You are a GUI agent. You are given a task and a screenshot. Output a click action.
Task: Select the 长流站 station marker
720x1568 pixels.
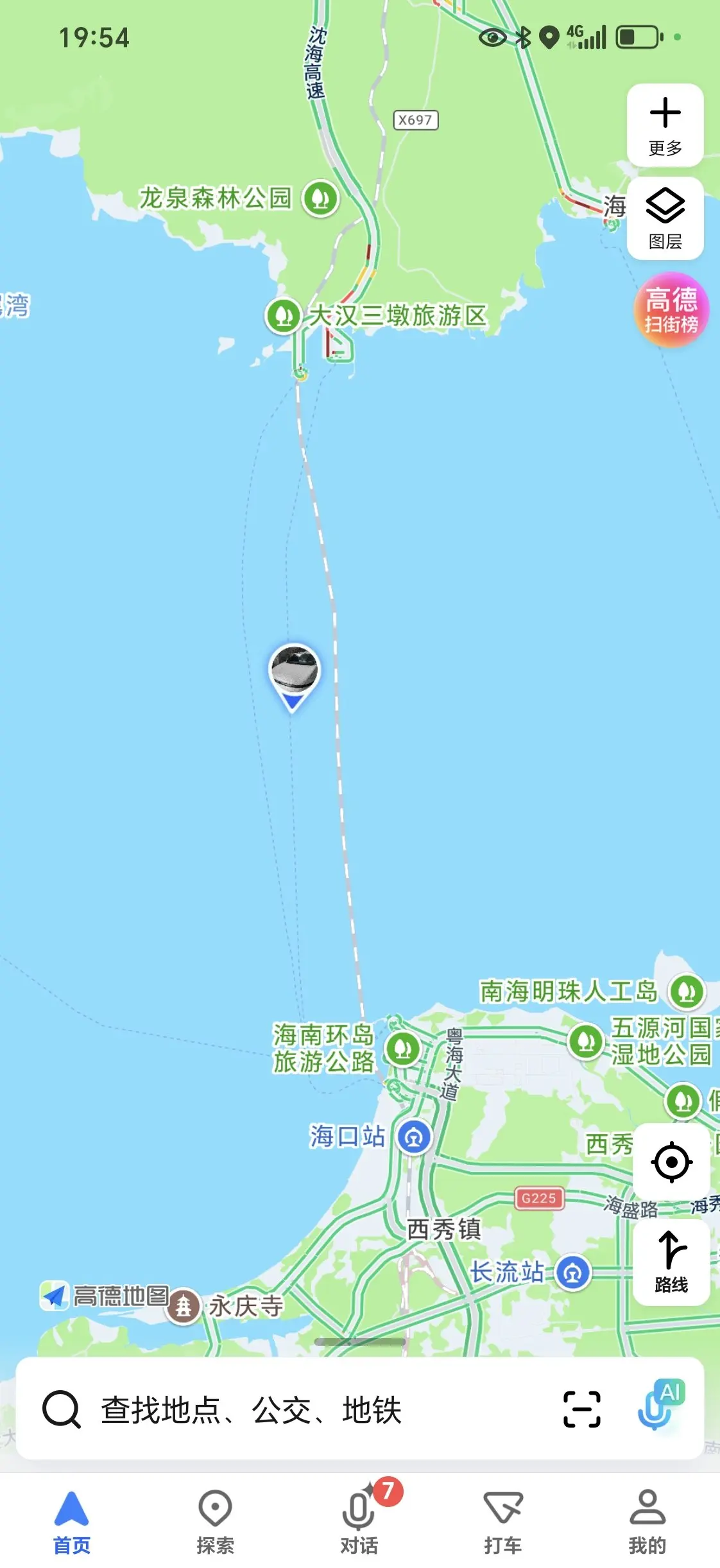pyautogui.click(x=572, y=1273)
